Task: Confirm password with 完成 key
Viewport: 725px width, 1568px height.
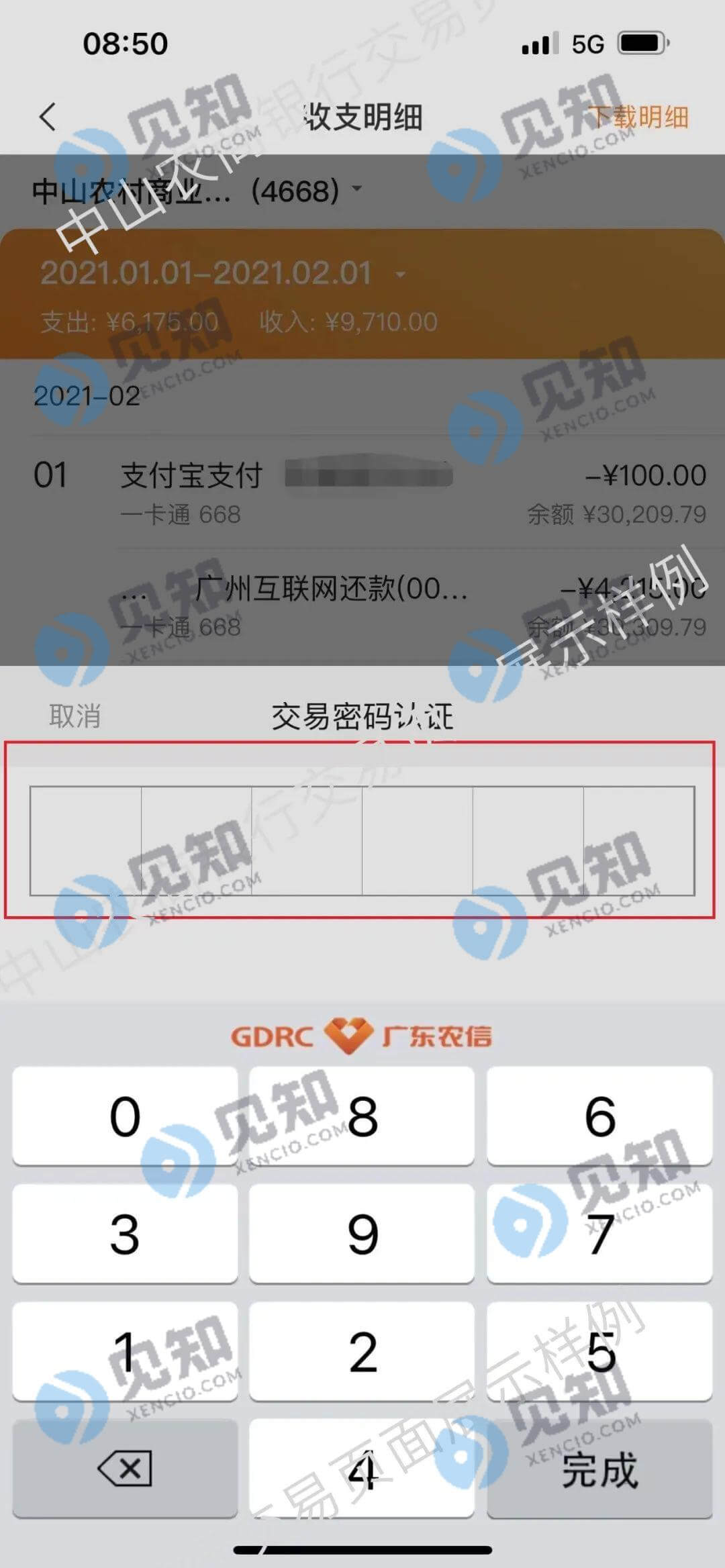Action: tap(599, 1470)
